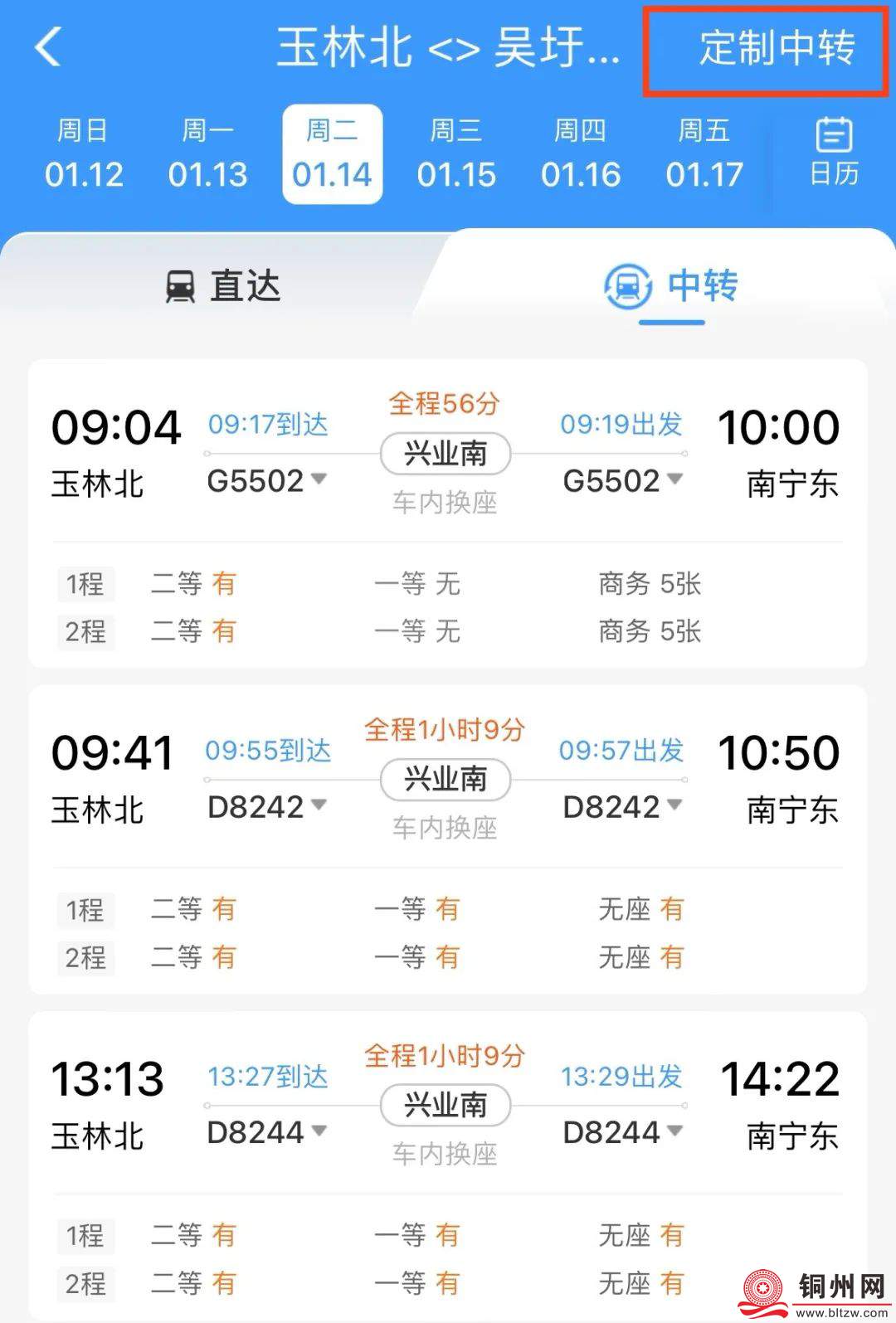Select date 周日 01.12
Screen dimensions: 896x1323
pyautogui.click(x=84, y=154)
